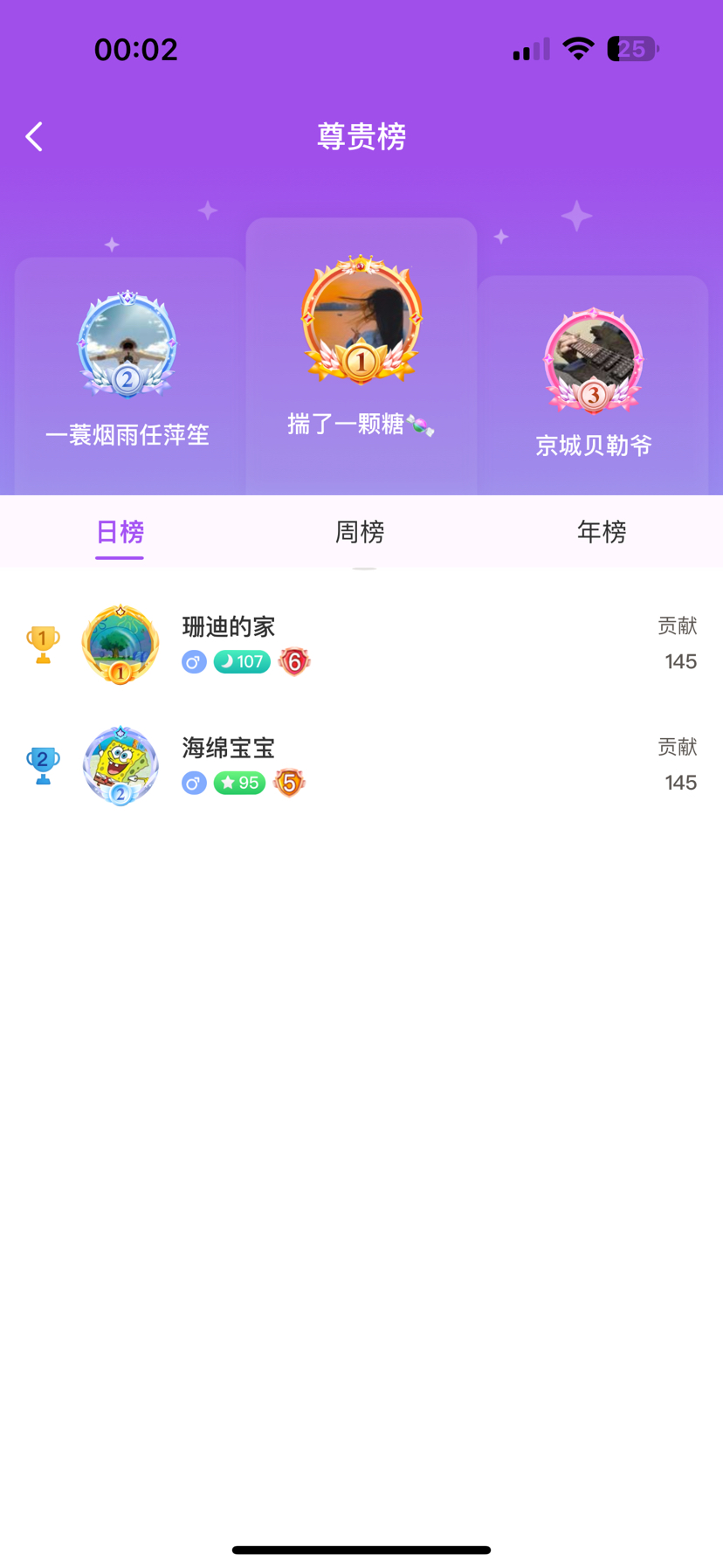The height and width of the screenshot is (1568, 723).
Task: Go back using the arrow icon
Action: [x=35, y=136]
